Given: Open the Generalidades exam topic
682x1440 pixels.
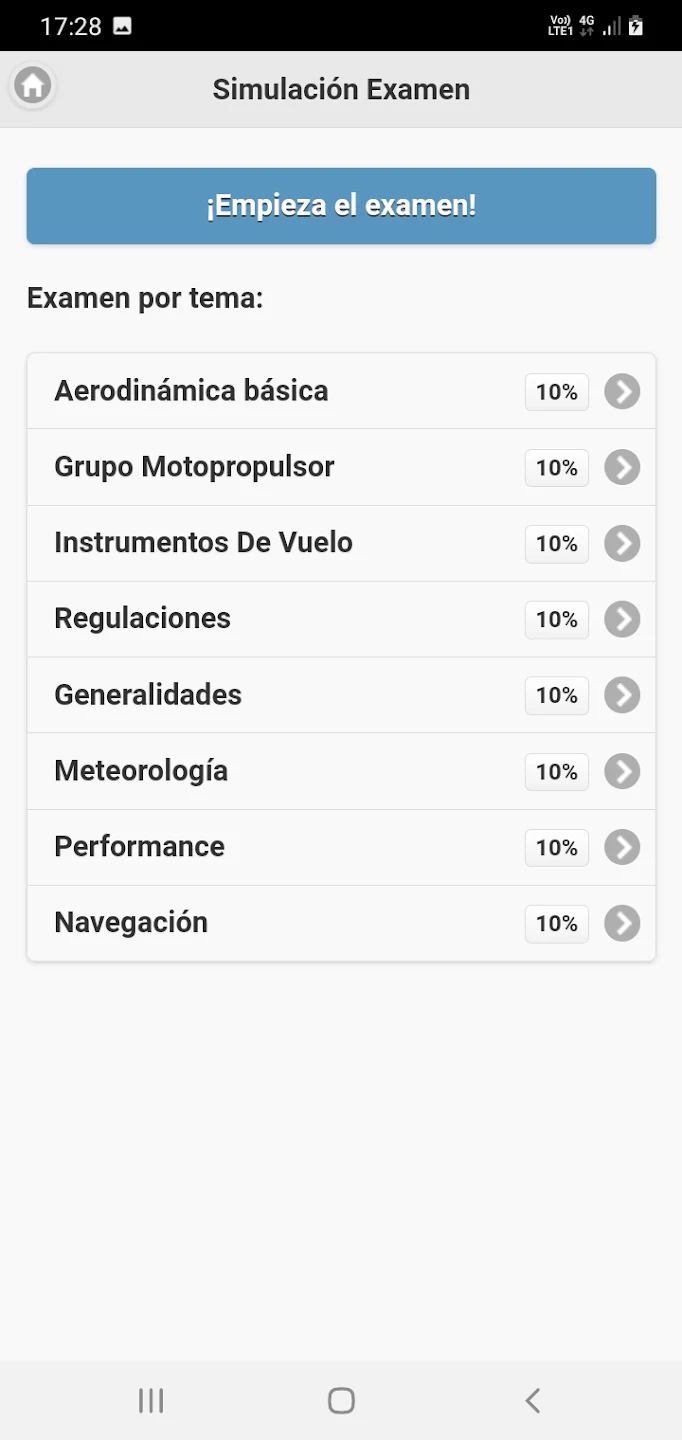Looking at the screenshot, I should tap(341, 695).
